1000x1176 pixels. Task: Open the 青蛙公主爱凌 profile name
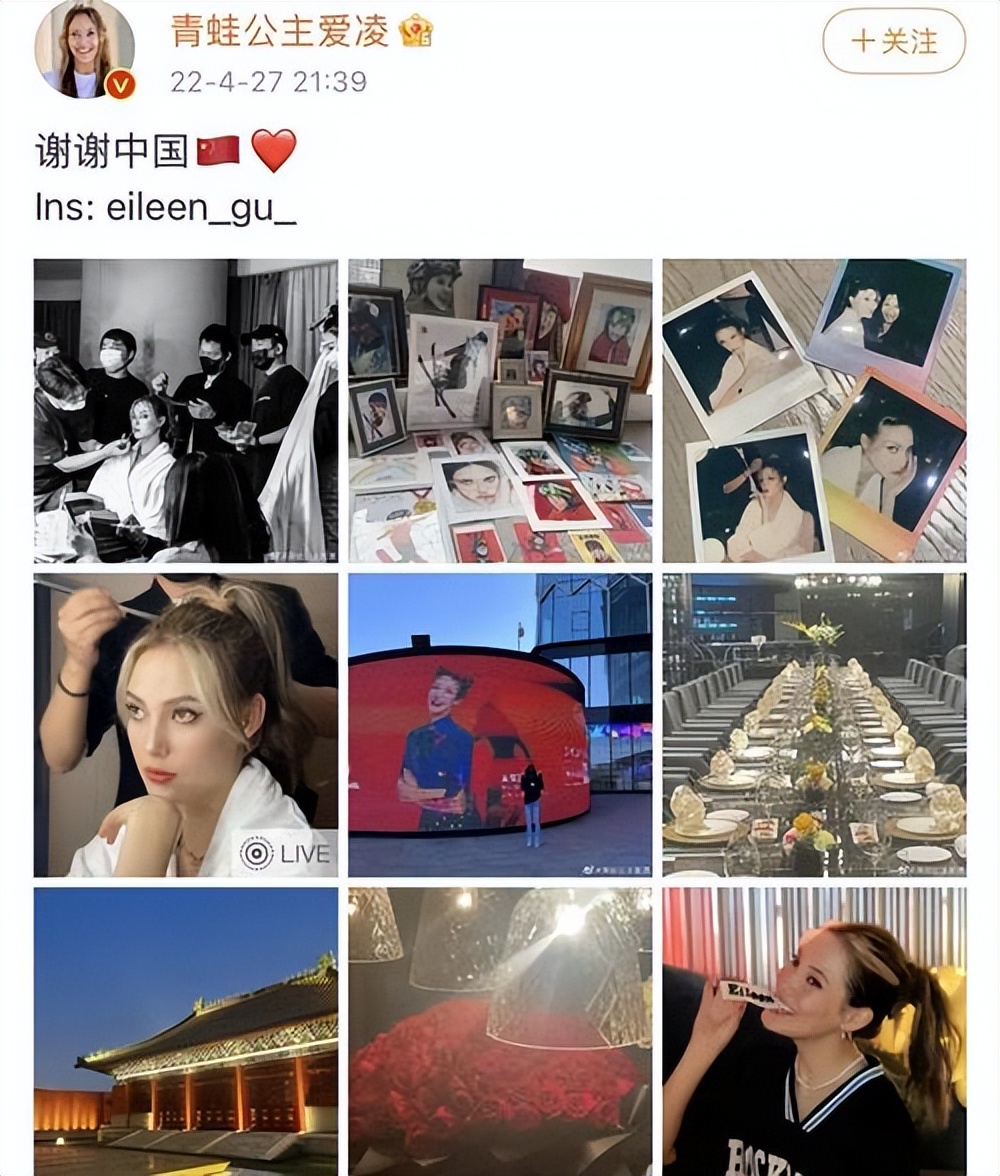[280, 29]
